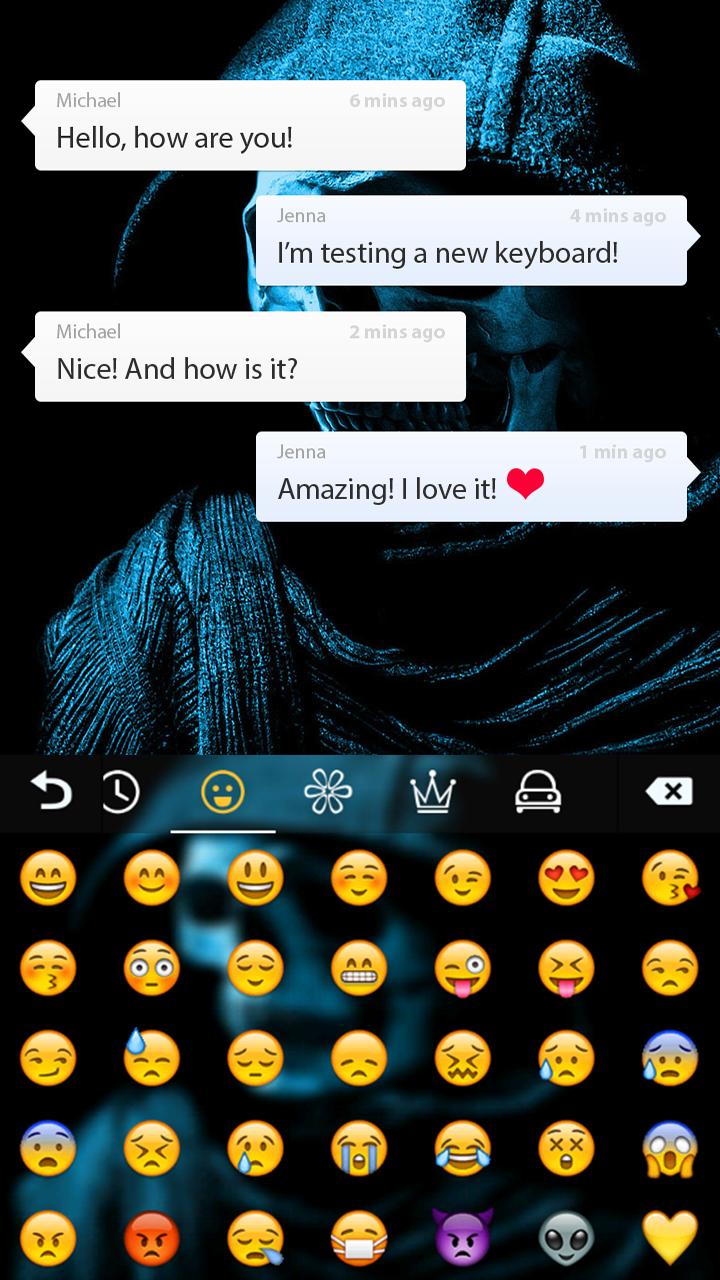Switch to the flower emoji tab
The height and width of the screenshot is (1280, 720).
point(328,793)
